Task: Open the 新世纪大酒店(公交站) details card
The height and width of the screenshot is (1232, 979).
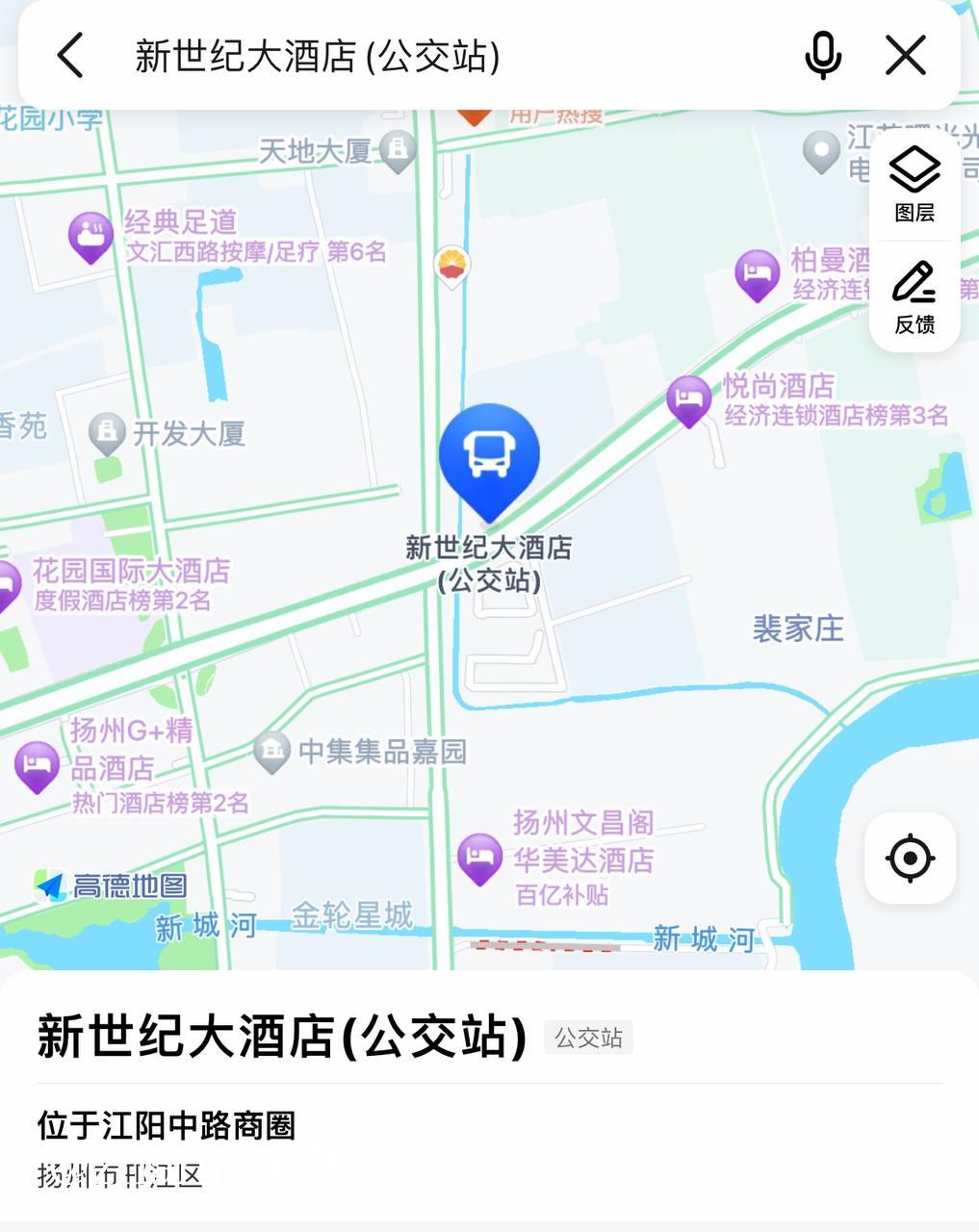Action: pyautogui.click(x=281, y=1039)
